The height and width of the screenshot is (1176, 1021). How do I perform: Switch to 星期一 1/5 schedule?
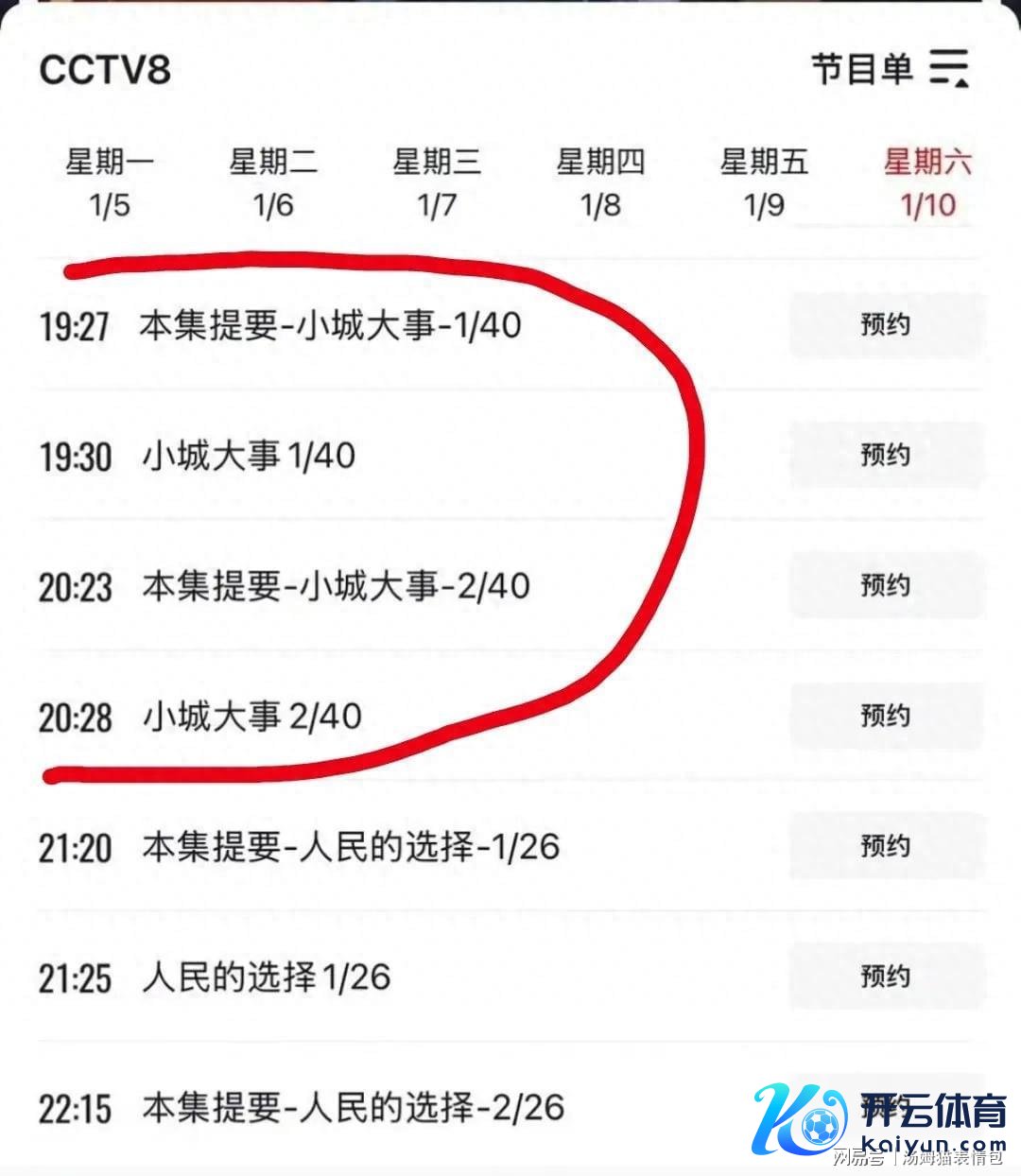109,182
